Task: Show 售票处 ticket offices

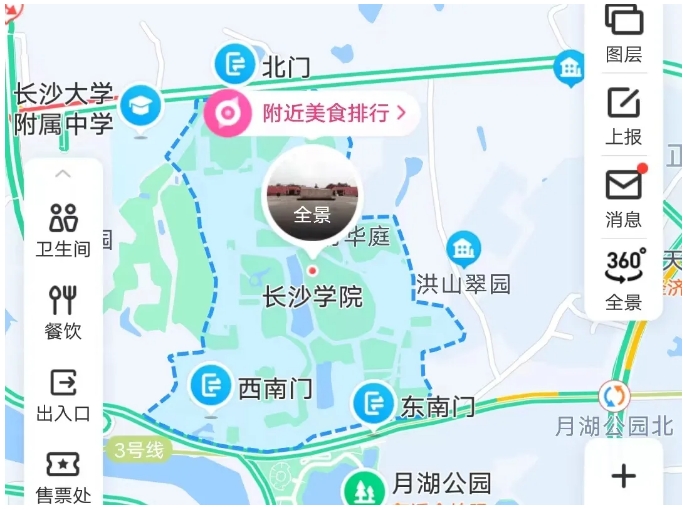Action: pyautogui.click(x=63, y=476)
